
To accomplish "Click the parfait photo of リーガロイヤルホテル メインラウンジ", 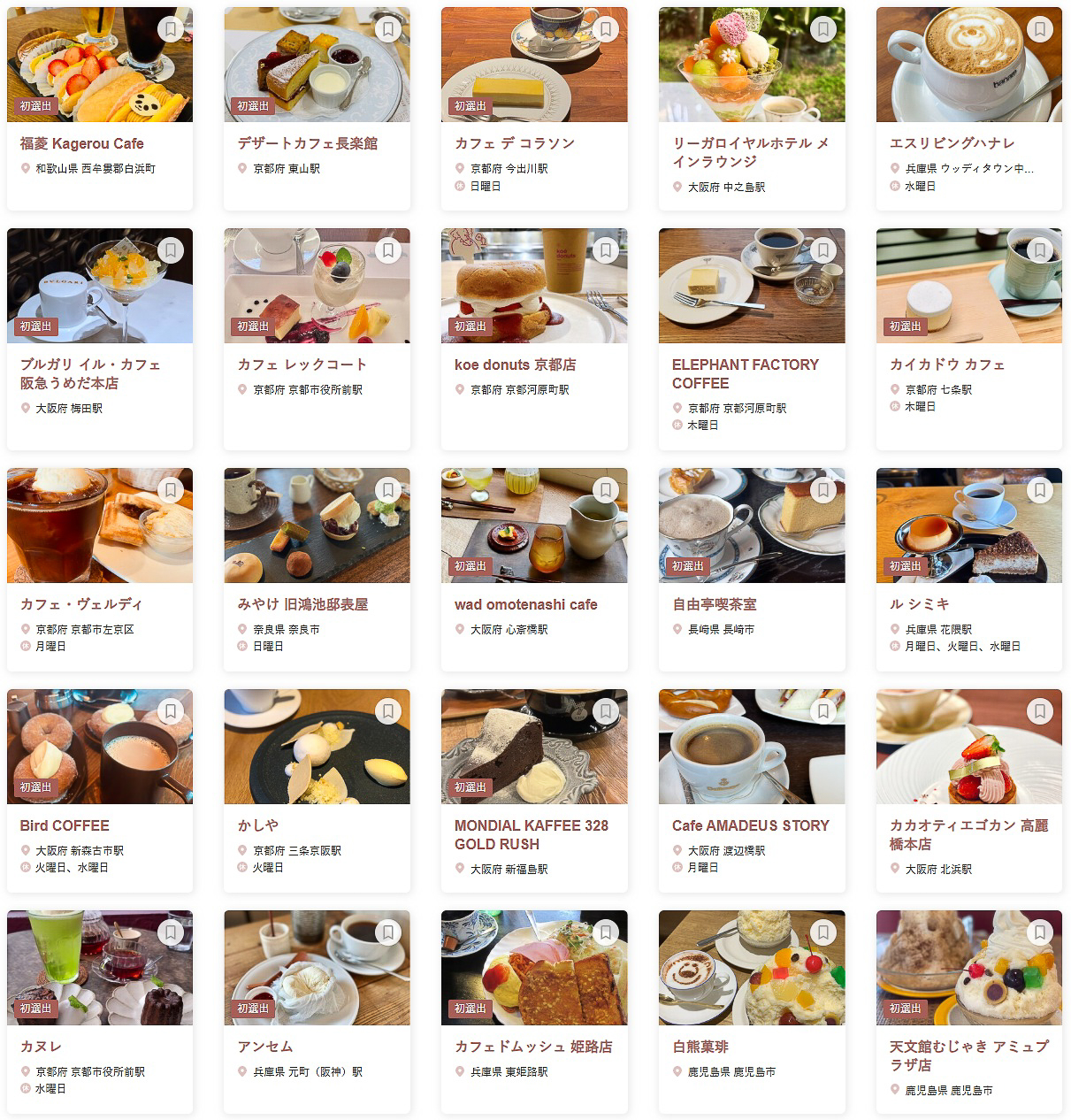I will (x=750, y=62).
